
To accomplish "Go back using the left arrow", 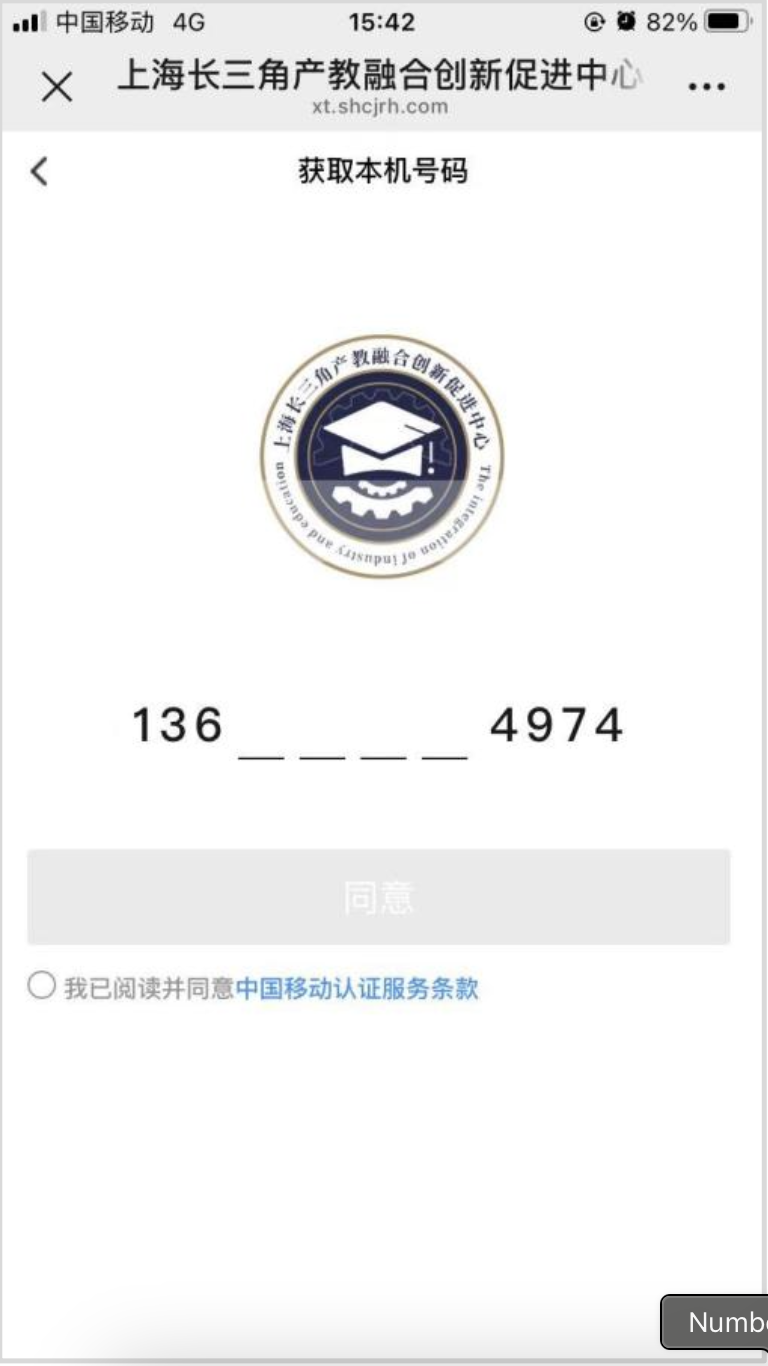I will (x=39, y=171).
